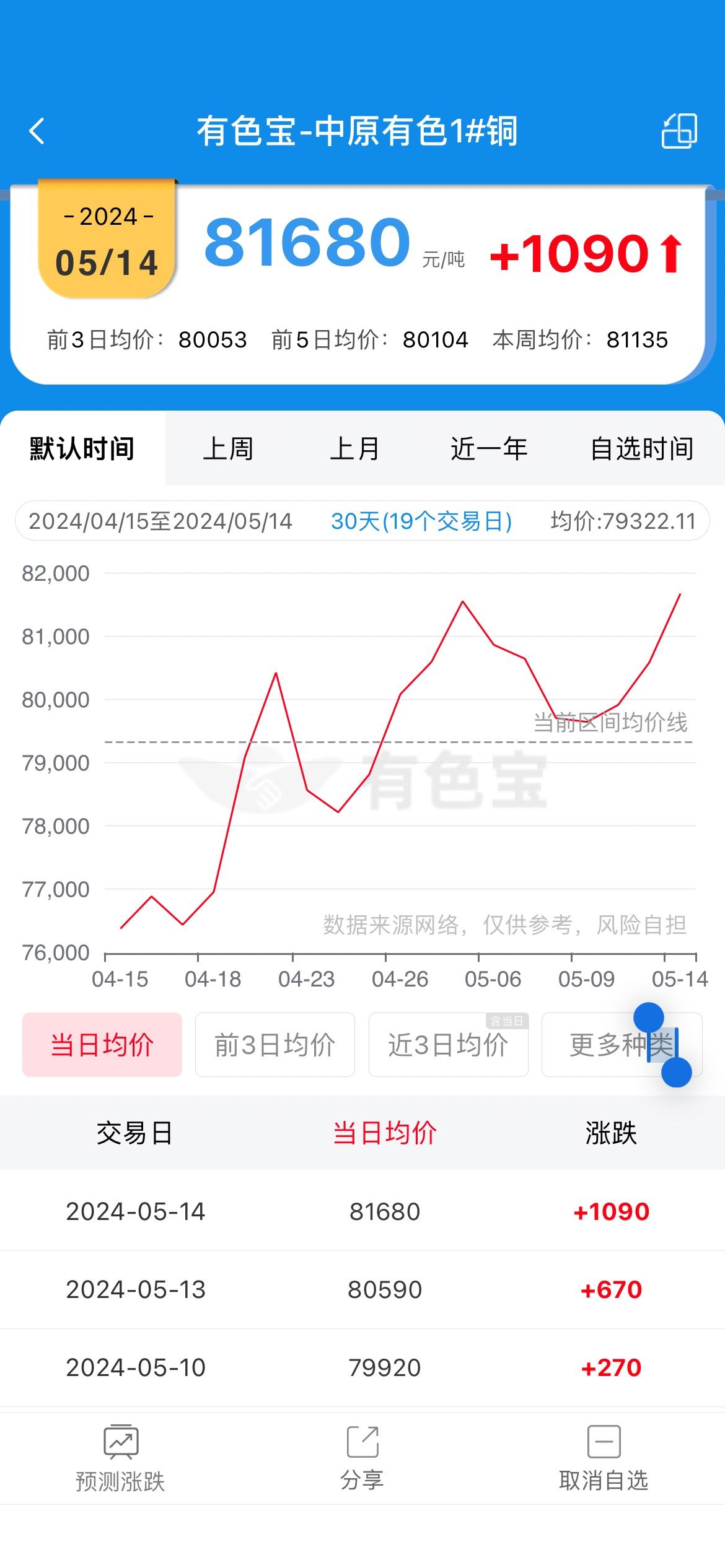Choose the 前3日均价 chip
This screenshot has width=725, height=1568.
point(275,1045)
